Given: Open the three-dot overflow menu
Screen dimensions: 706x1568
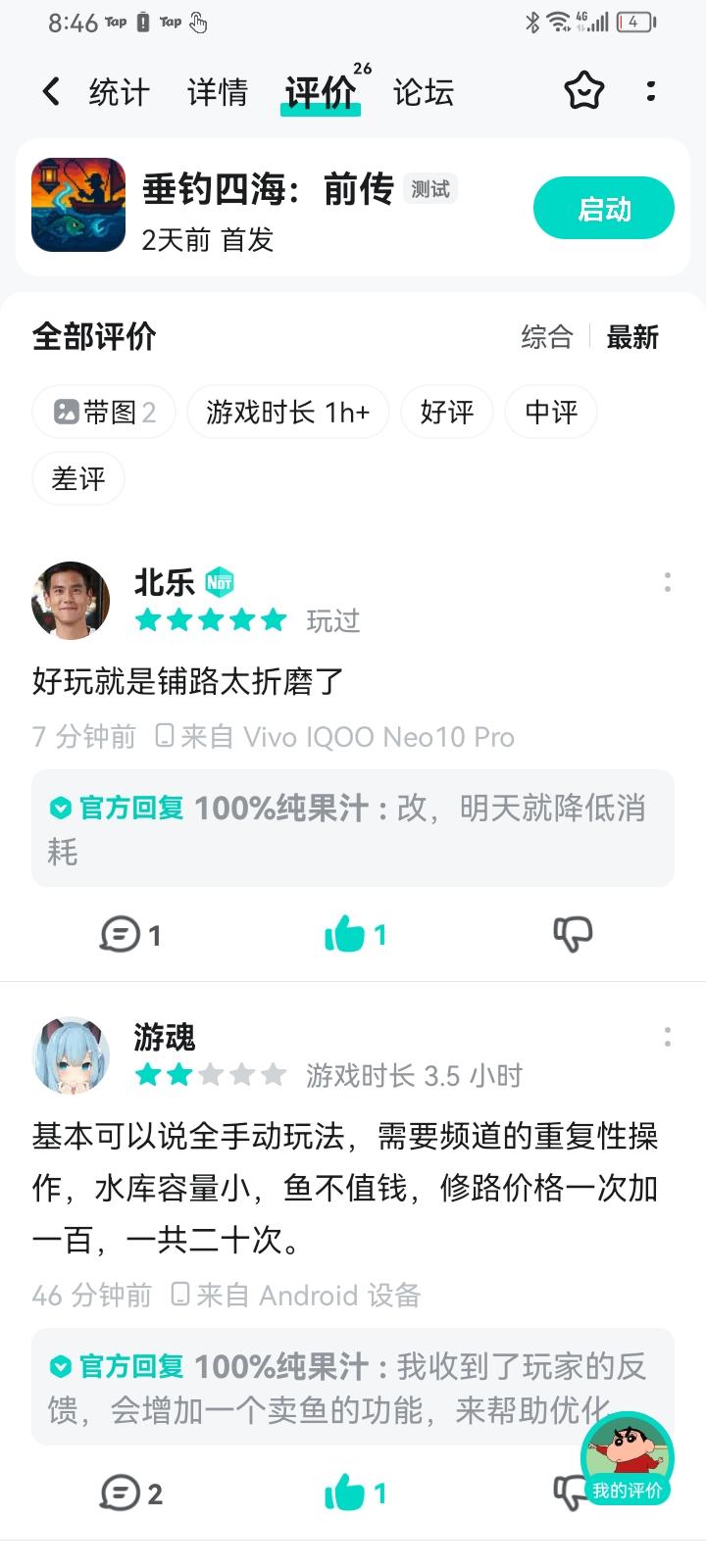Looking at the screenshot, I should coord(651,90).
